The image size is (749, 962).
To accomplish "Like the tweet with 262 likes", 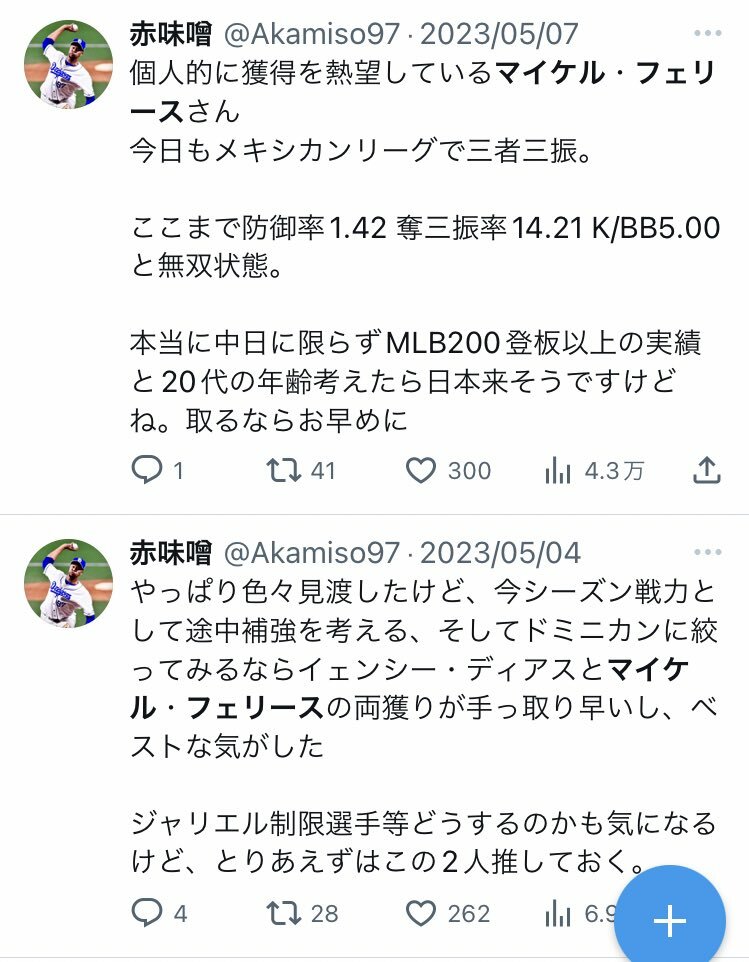I will tap(422, 912).
